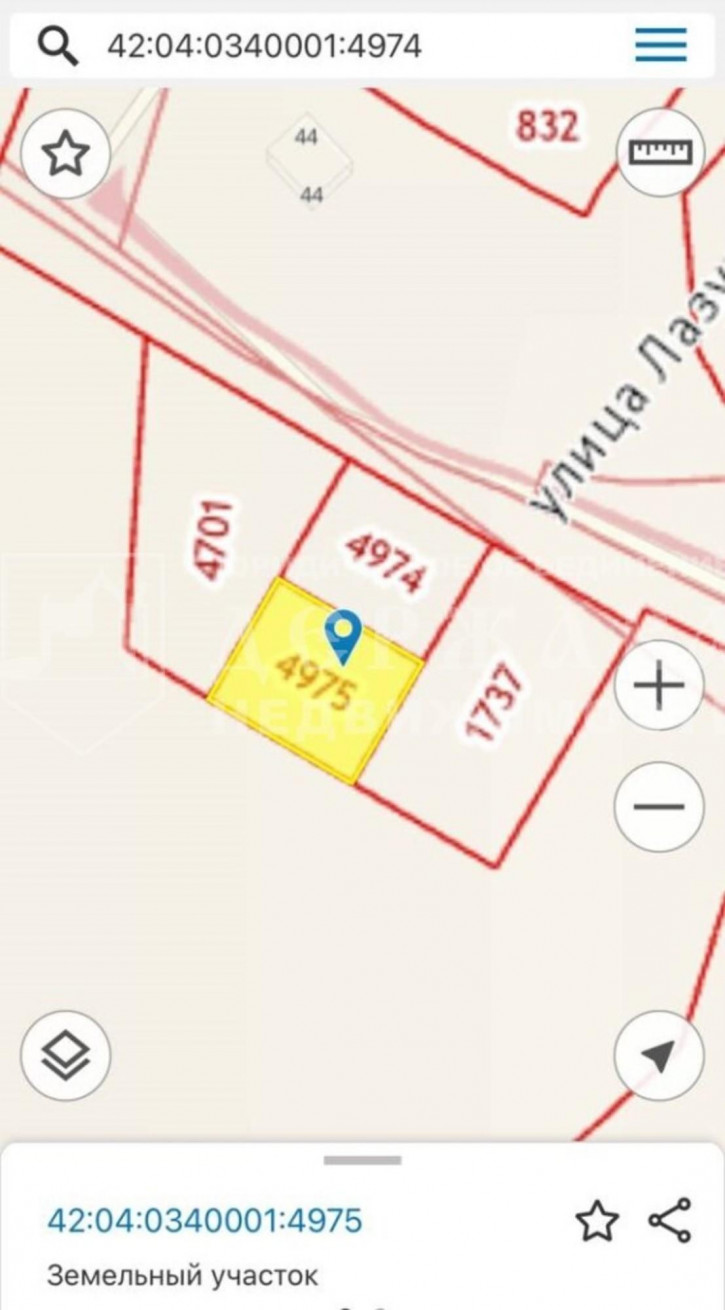The image size is (725, 1310).
Task: Add parcel 4975 to favorites
Action: click(597, 1221)
